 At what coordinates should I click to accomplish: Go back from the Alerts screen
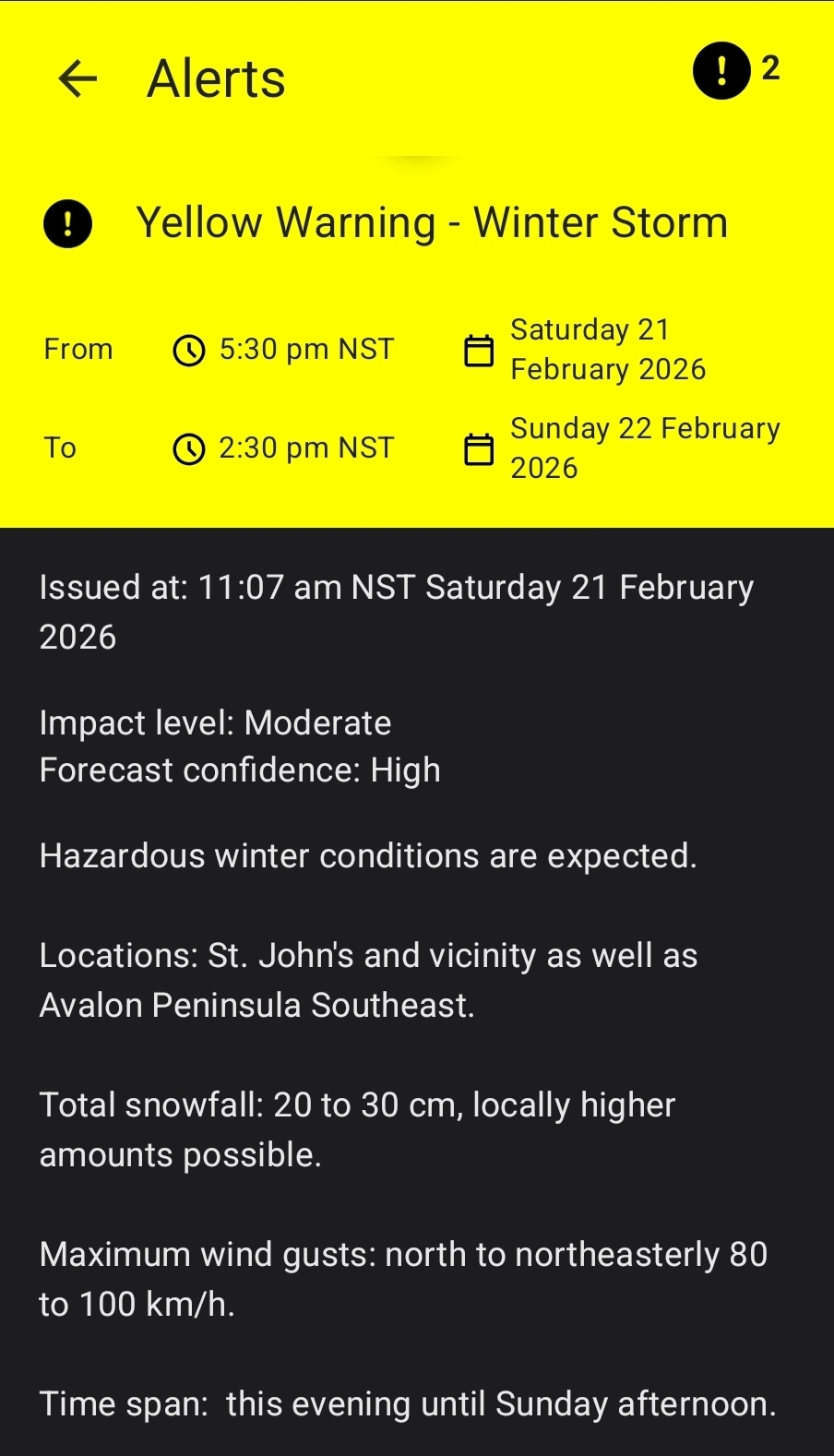coord(77,78)
